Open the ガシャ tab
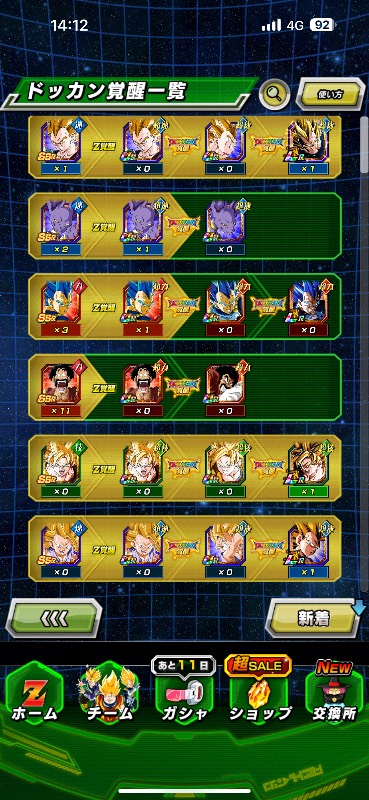Viewport: 369px width, 800px height. [183, 695]
